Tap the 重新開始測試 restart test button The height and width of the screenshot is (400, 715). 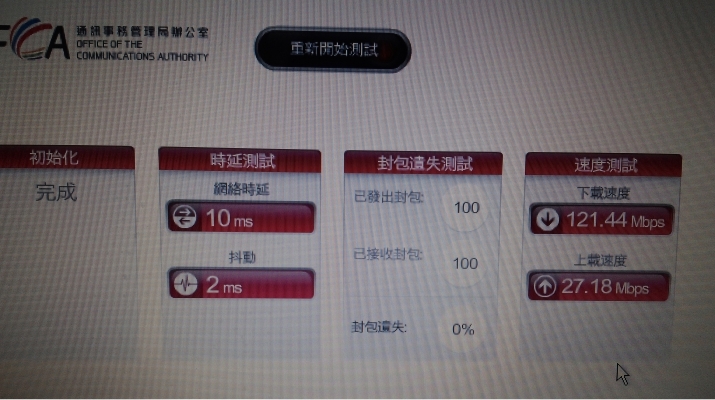tap(333, 50)
